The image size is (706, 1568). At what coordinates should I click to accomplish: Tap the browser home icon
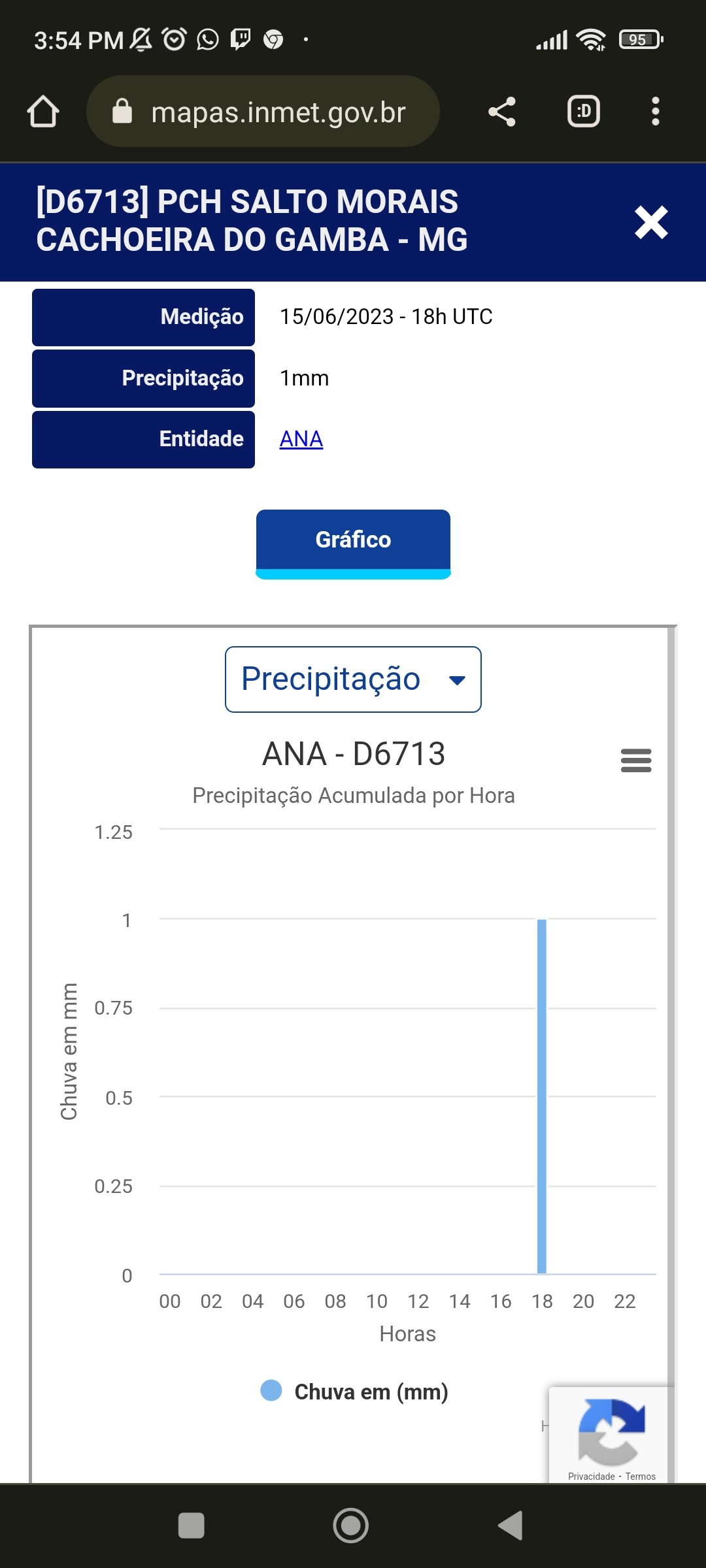coord(43,111)
